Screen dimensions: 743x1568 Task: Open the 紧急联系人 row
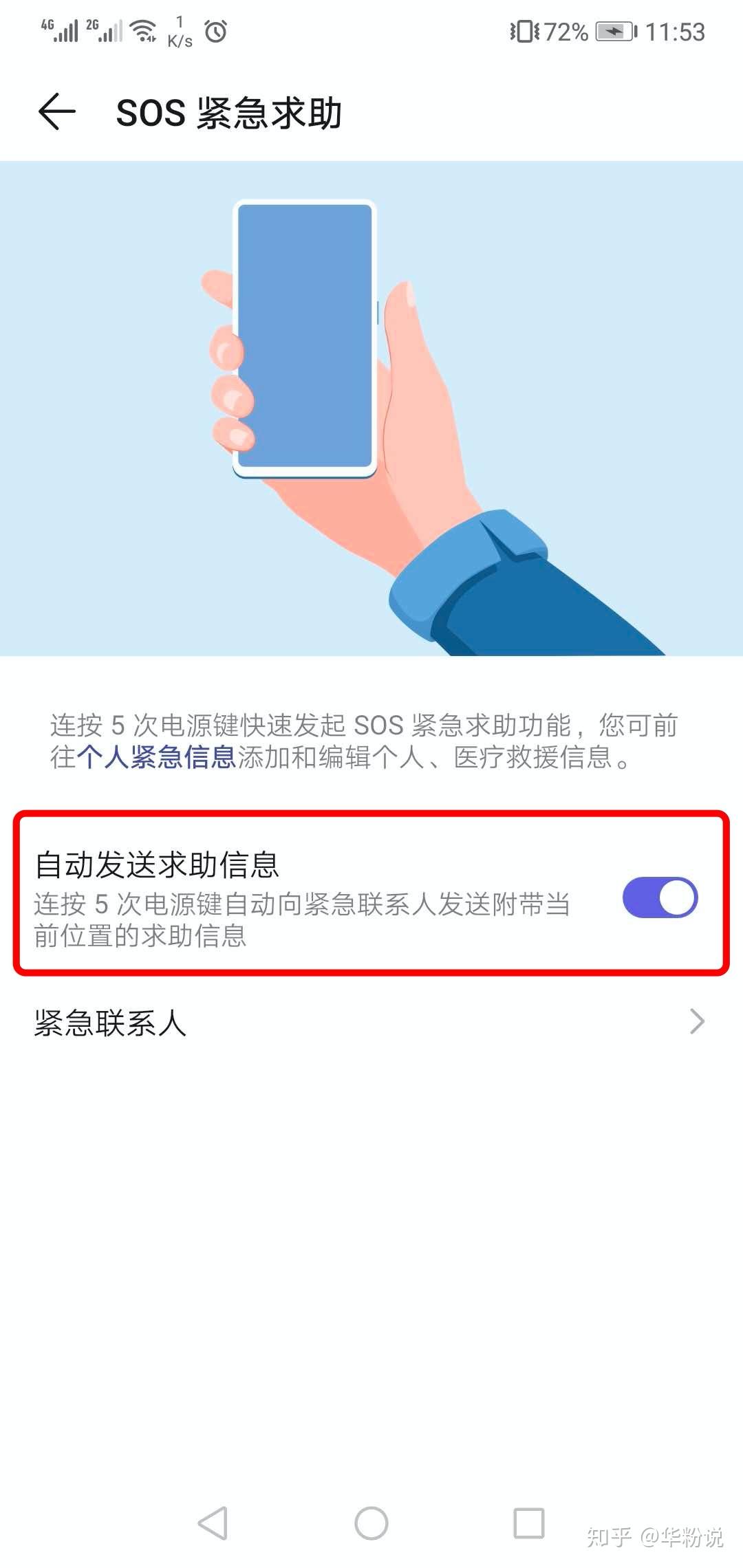point(371,1023)
